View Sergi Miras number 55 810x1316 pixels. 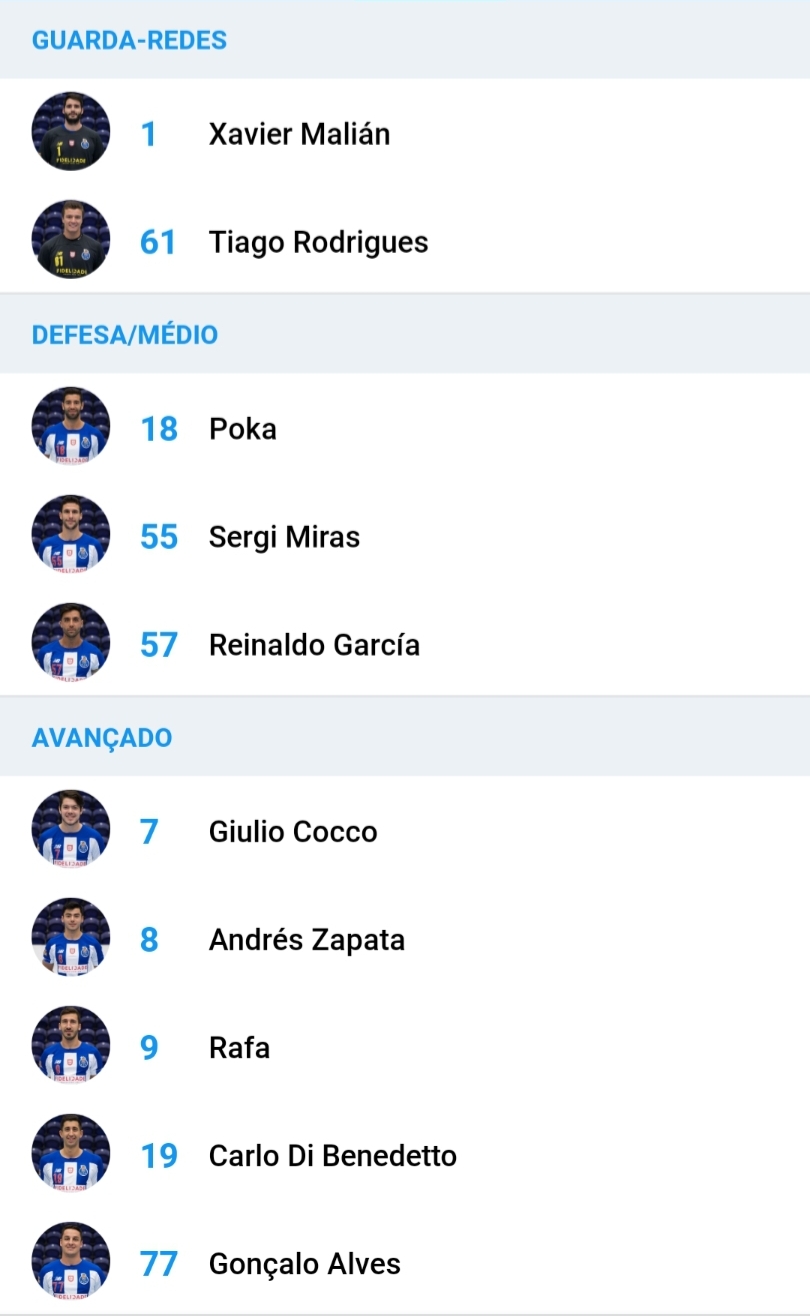(405, 536)
